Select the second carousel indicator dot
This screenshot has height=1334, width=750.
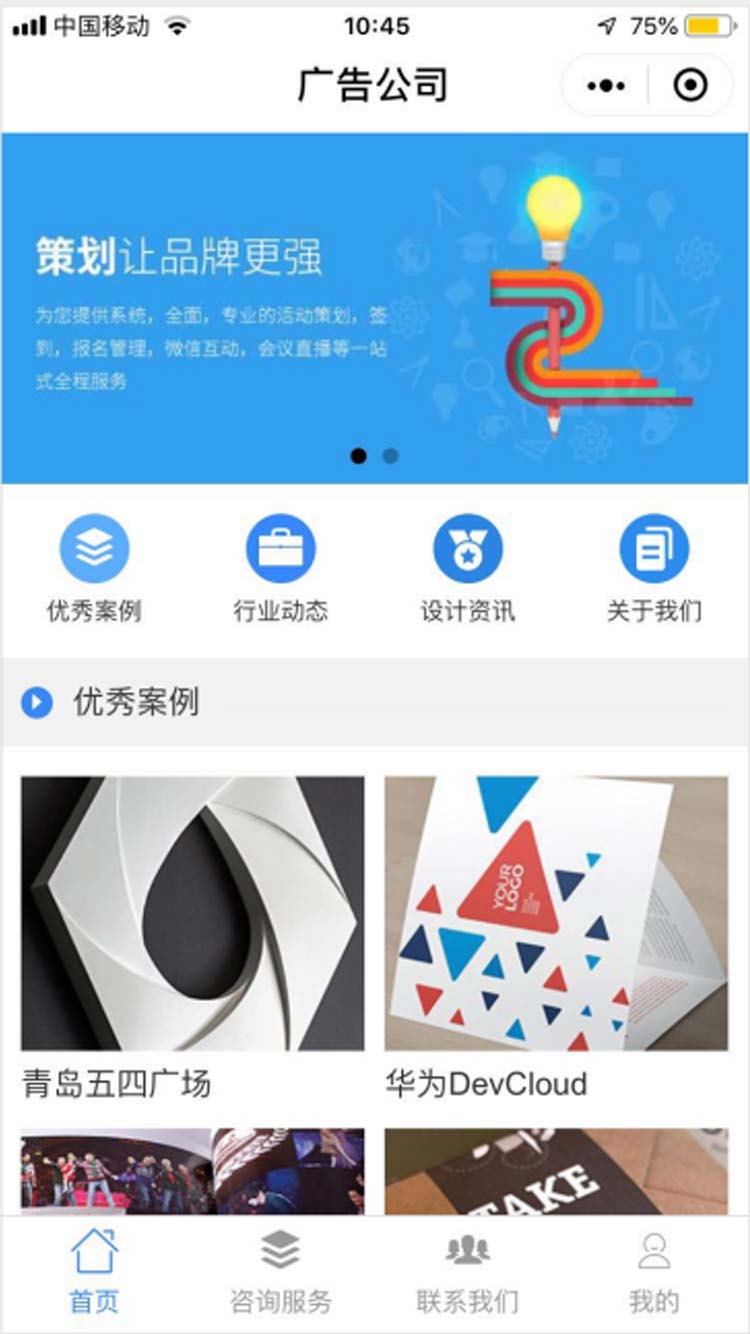pyautogui.click(x=390, y=456)
